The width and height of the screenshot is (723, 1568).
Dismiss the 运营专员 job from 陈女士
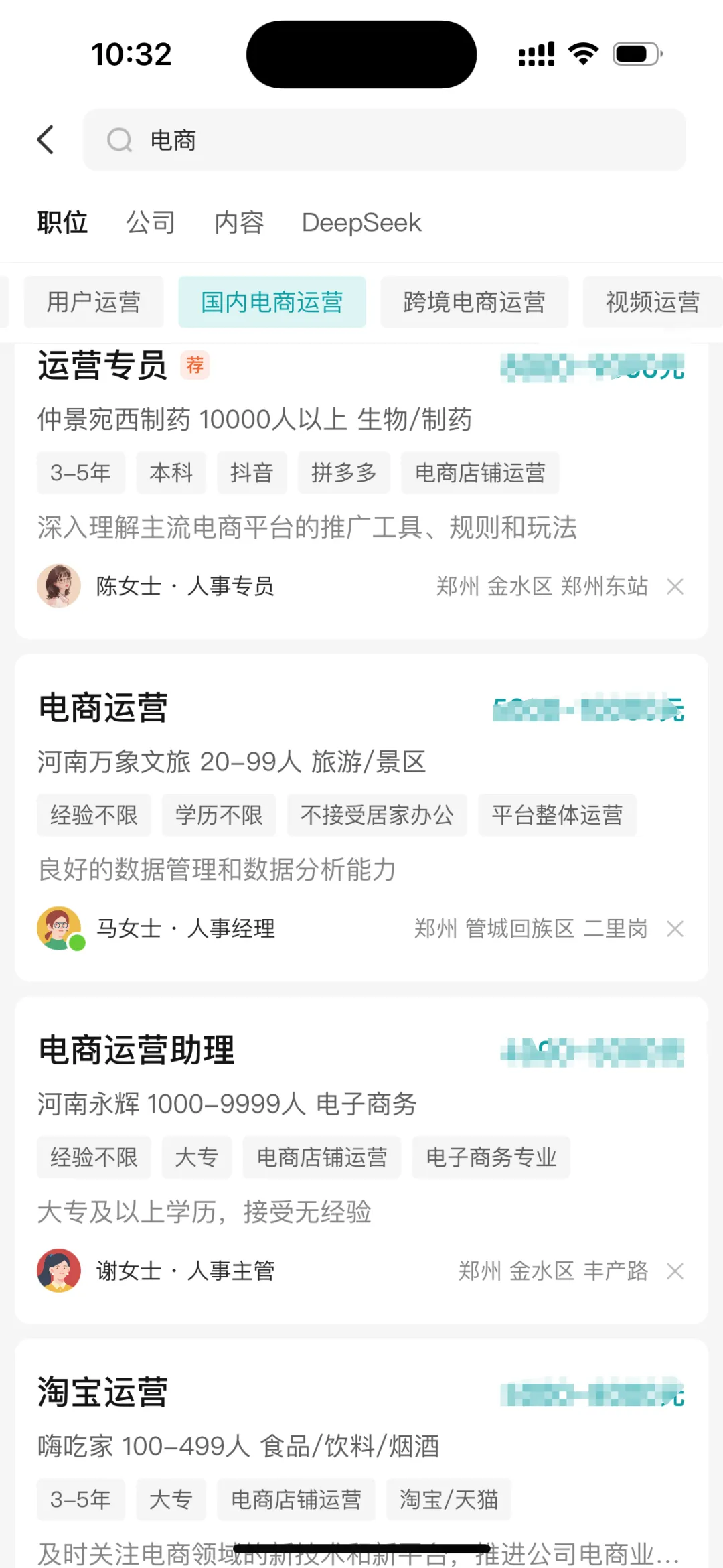click(675, 587)
